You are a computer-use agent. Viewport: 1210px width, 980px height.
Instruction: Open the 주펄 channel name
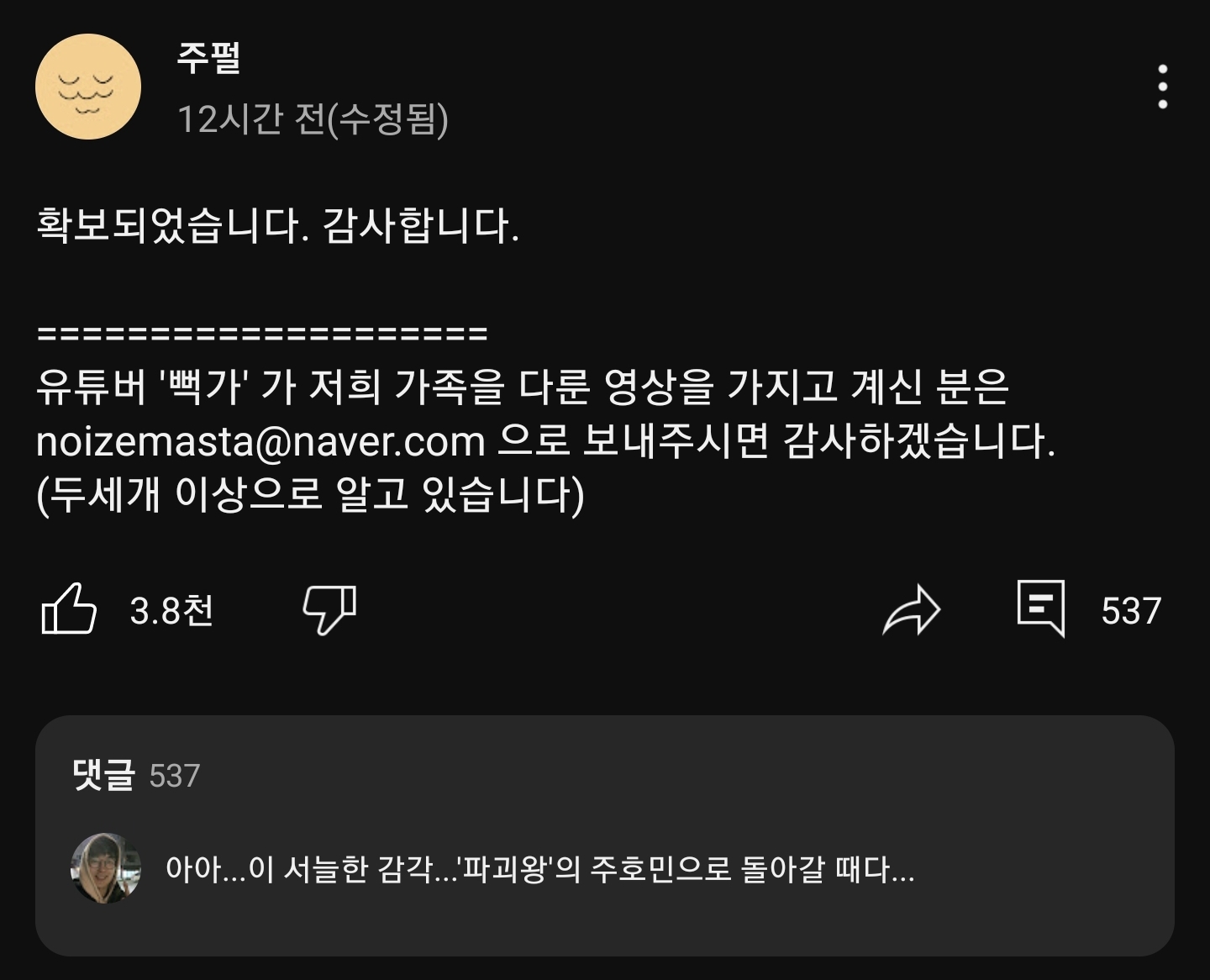[x=208, y=59]
